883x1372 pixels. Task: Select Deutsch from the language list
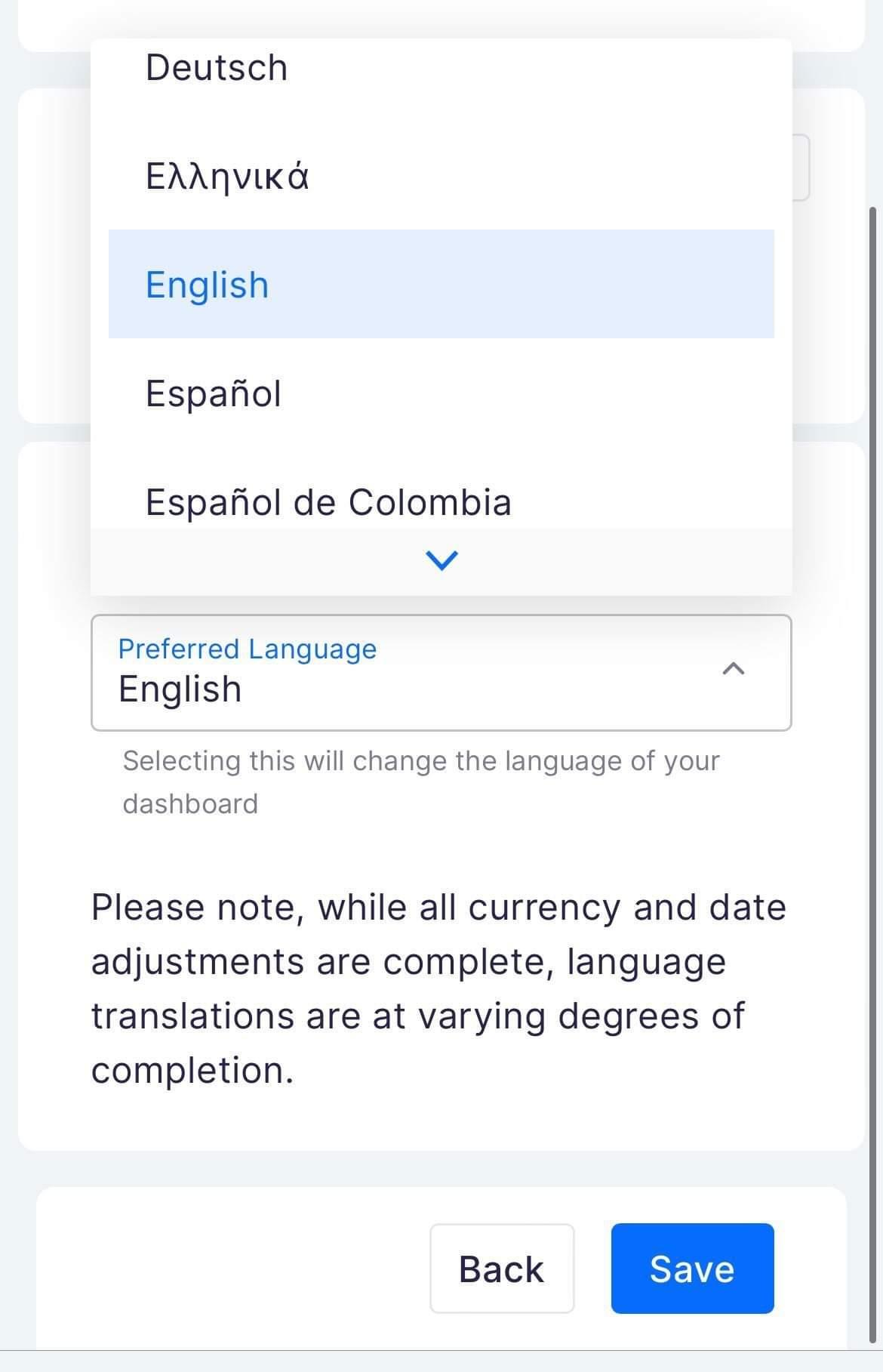pyautogui.click(x=216, y=67)
